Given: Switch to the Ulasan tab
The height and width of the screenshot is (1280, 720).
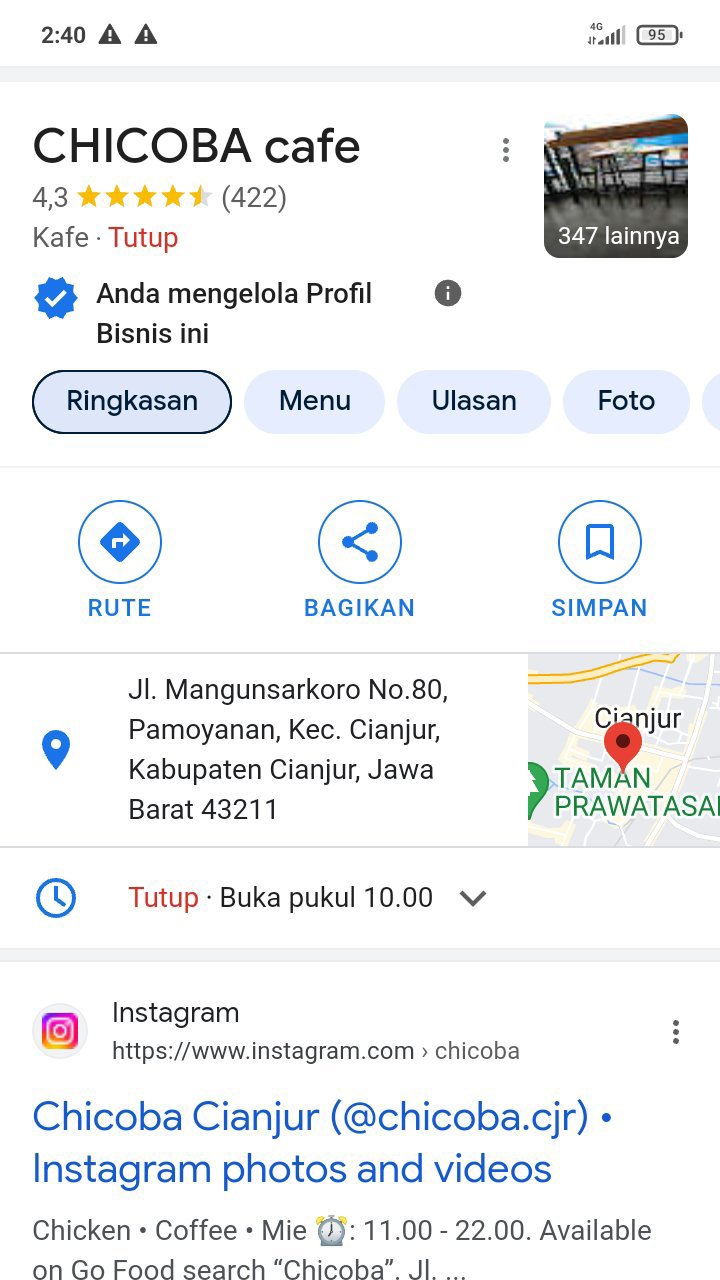Looking at the screenshot, I should point(474,401).
